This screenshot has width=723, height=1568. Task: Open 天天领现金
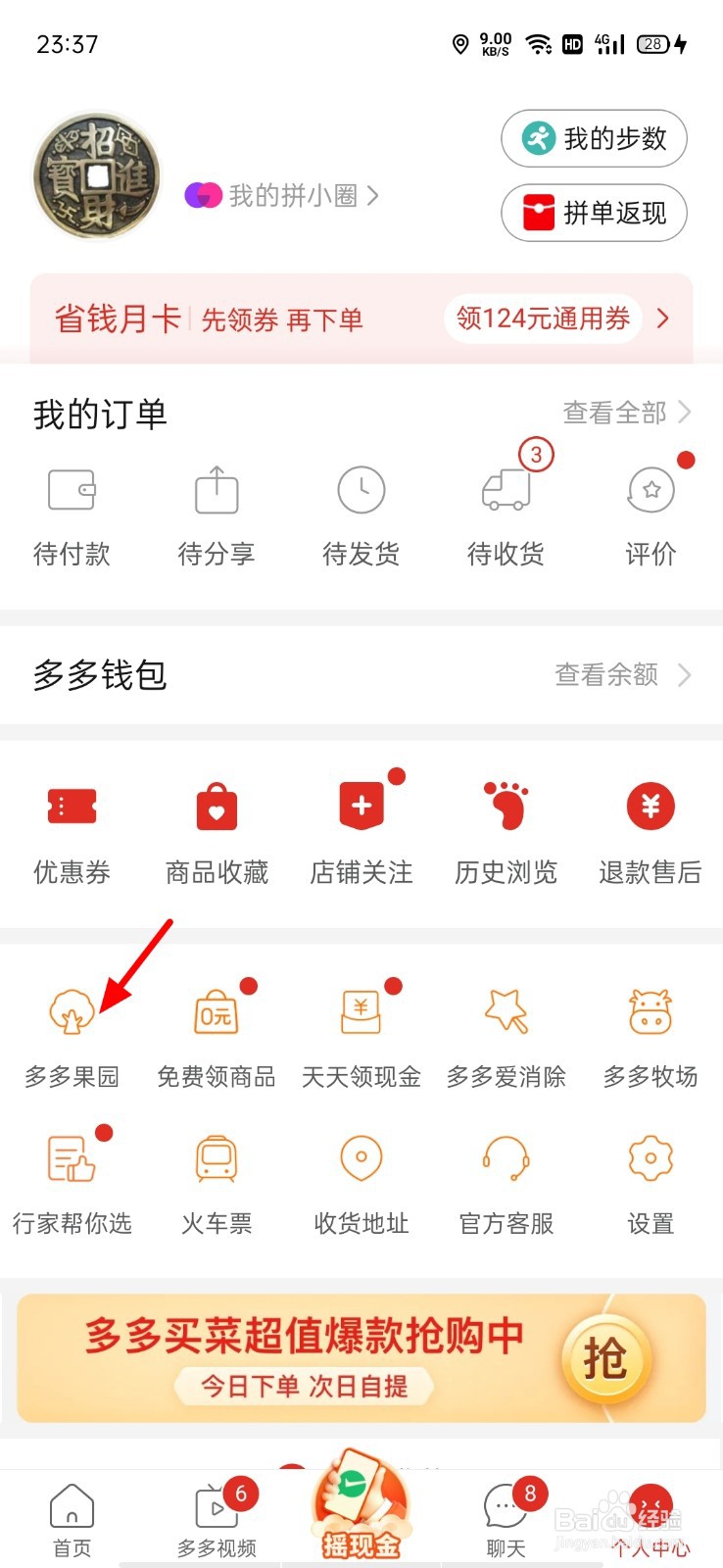tap(361, 1039)
